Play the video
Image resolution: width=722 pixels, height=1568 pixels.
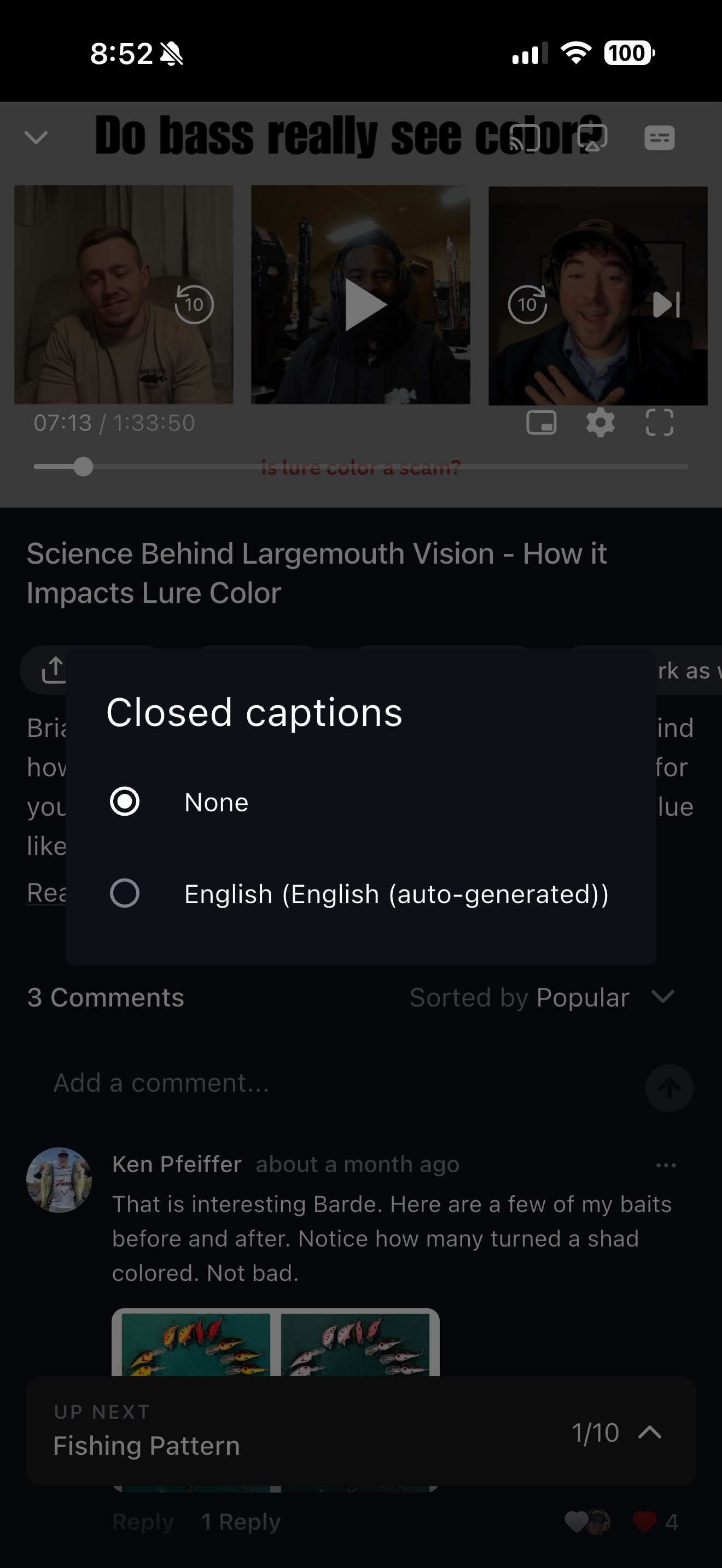(x=364, y=304)
